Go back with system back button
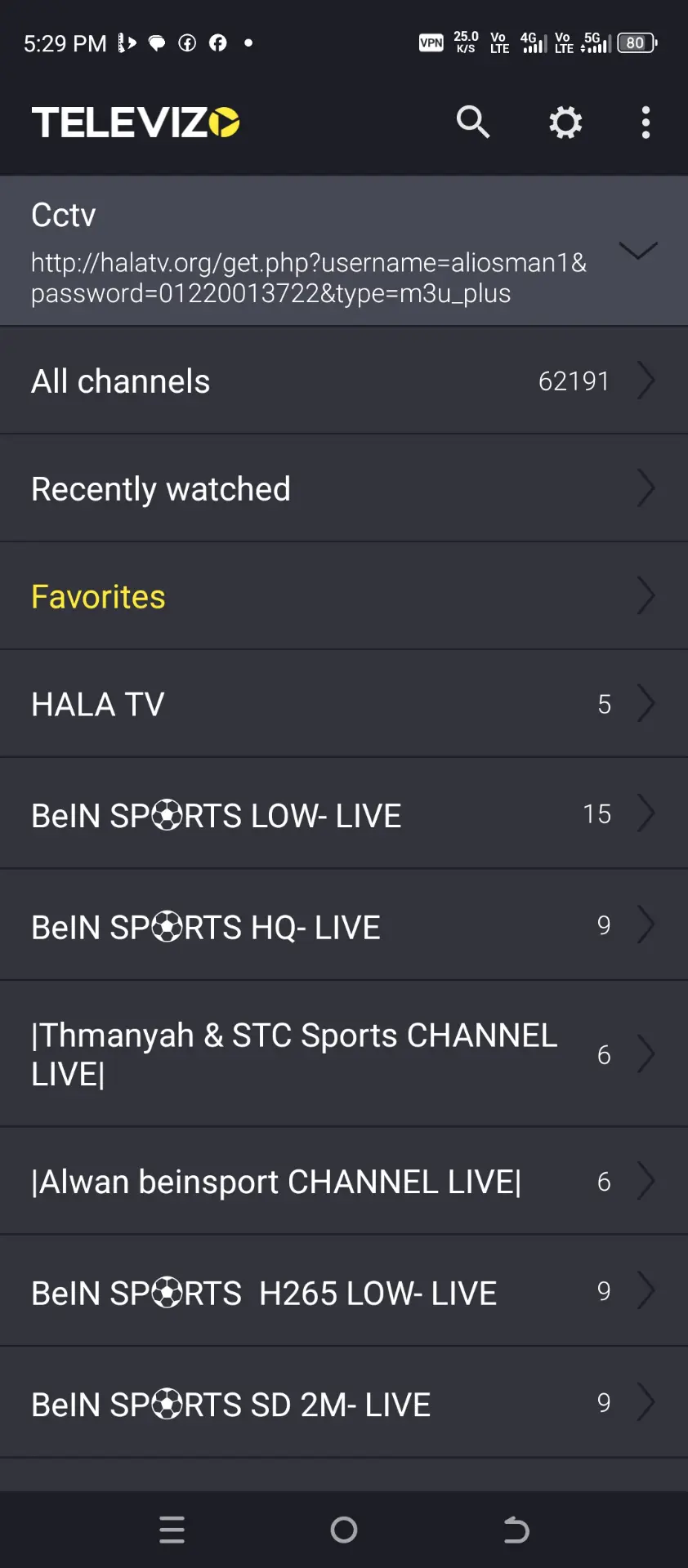The image size is (688, 1568). tap(516, 1530)
